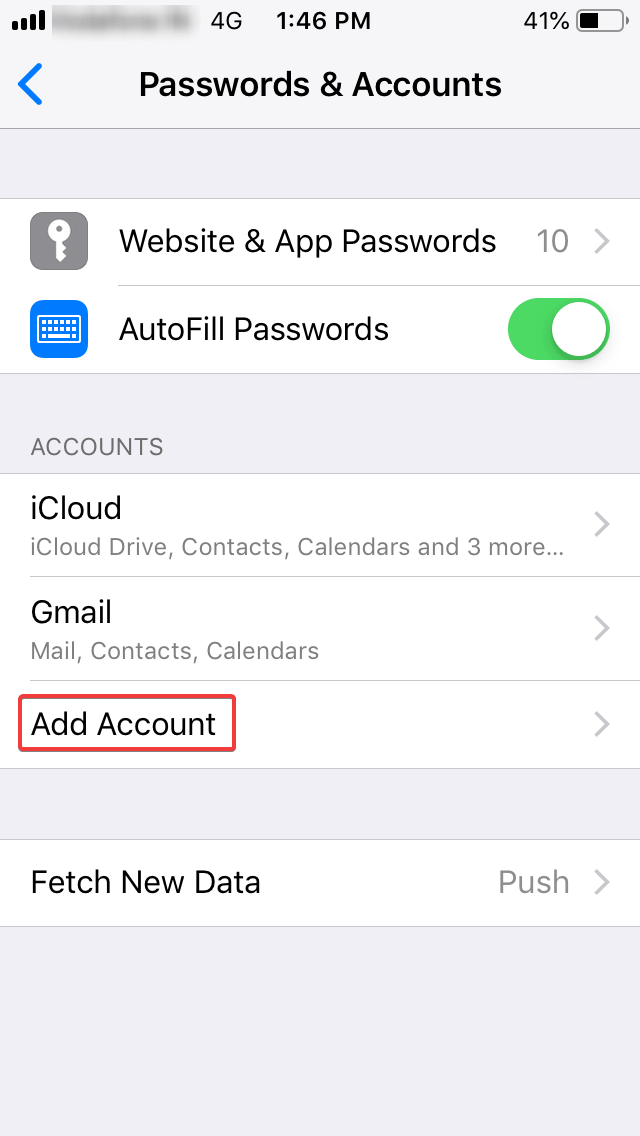
Task: Turn off the AutoFill Passwords switch
Action: pyautogui.click(x=558, y=330)
